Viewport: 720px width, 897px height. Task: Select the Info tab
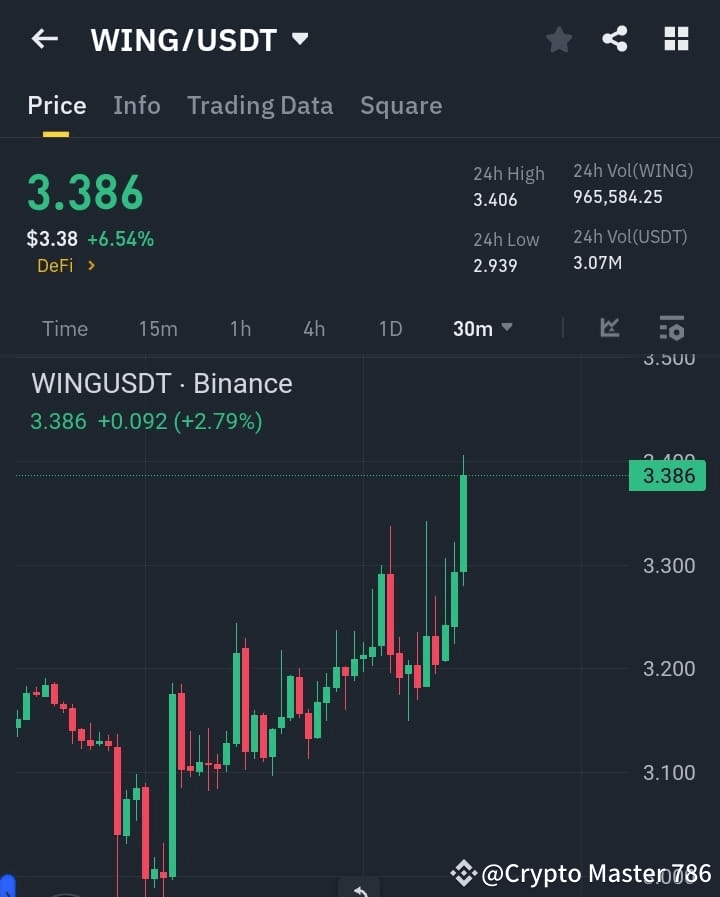(137, 105)
